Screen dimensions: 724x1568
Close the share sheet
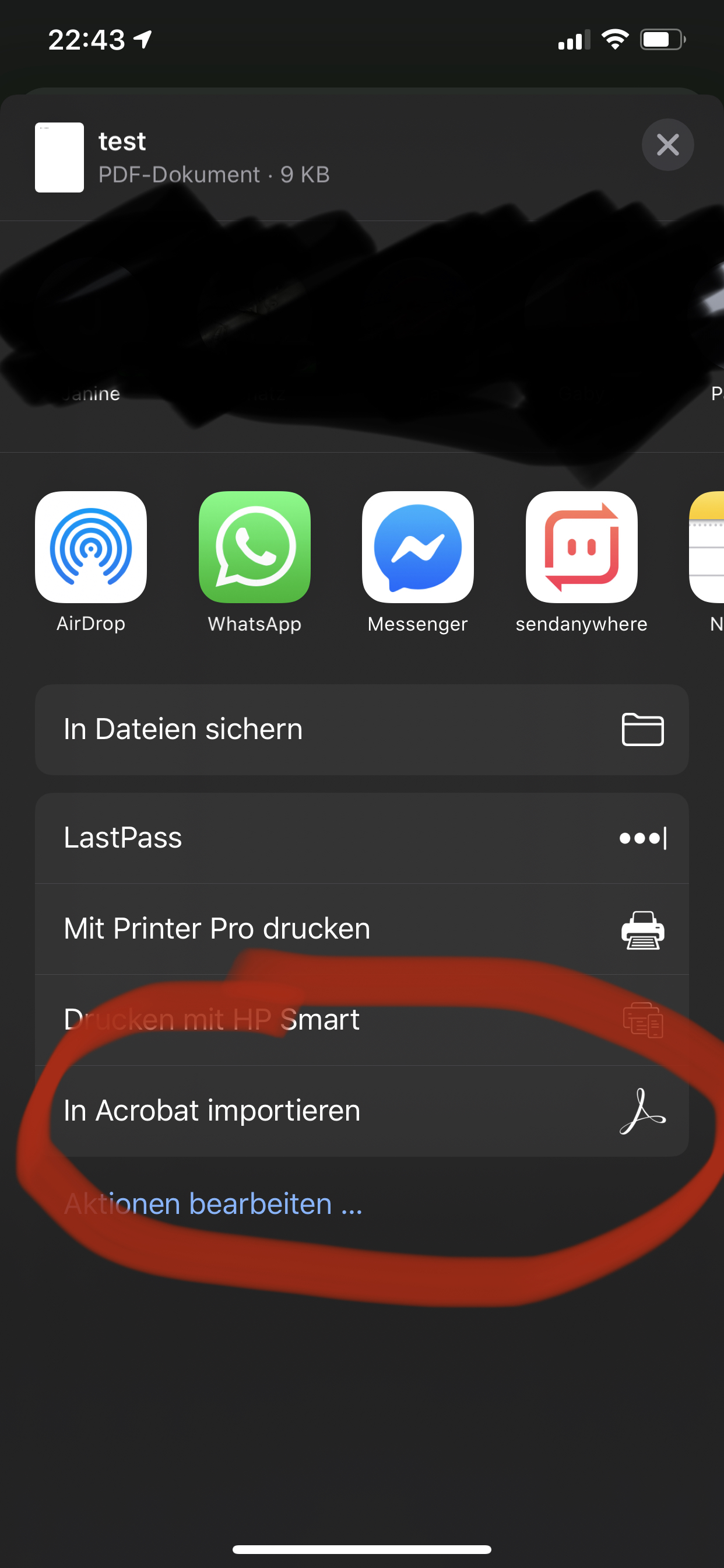coord(667,145)
